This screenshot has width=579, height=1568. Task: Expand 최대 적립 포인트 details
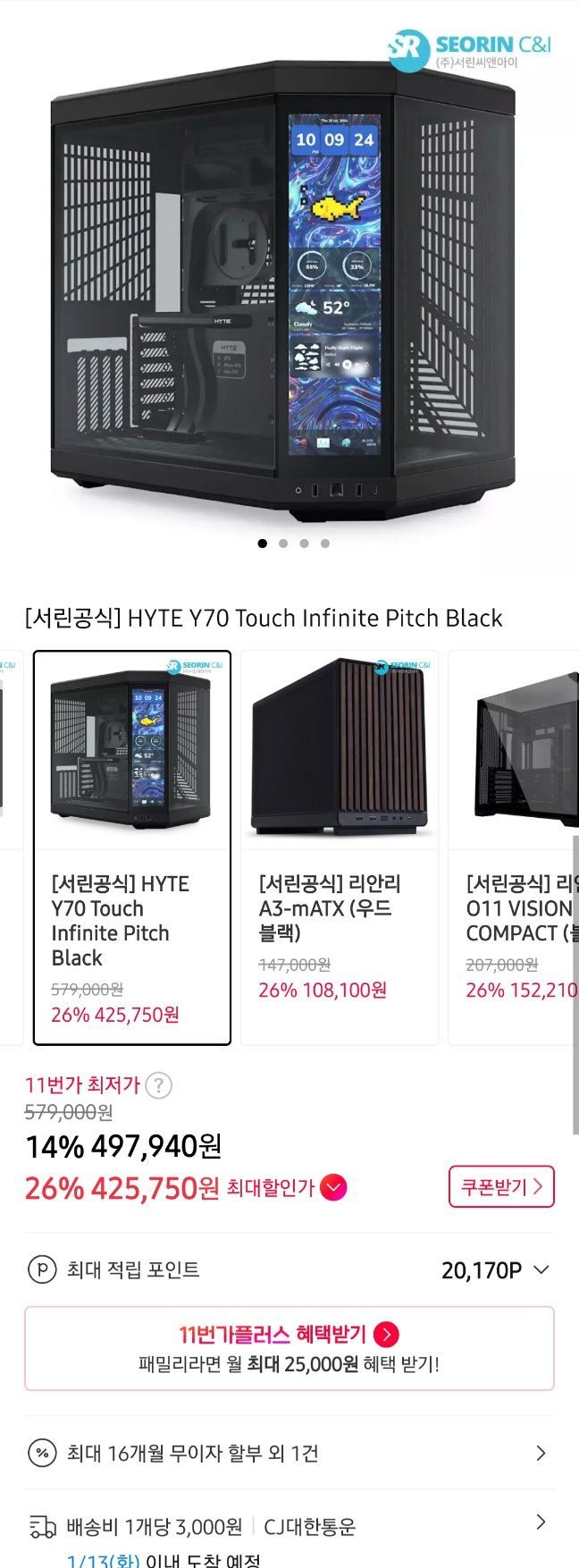tap(540, 1270)
